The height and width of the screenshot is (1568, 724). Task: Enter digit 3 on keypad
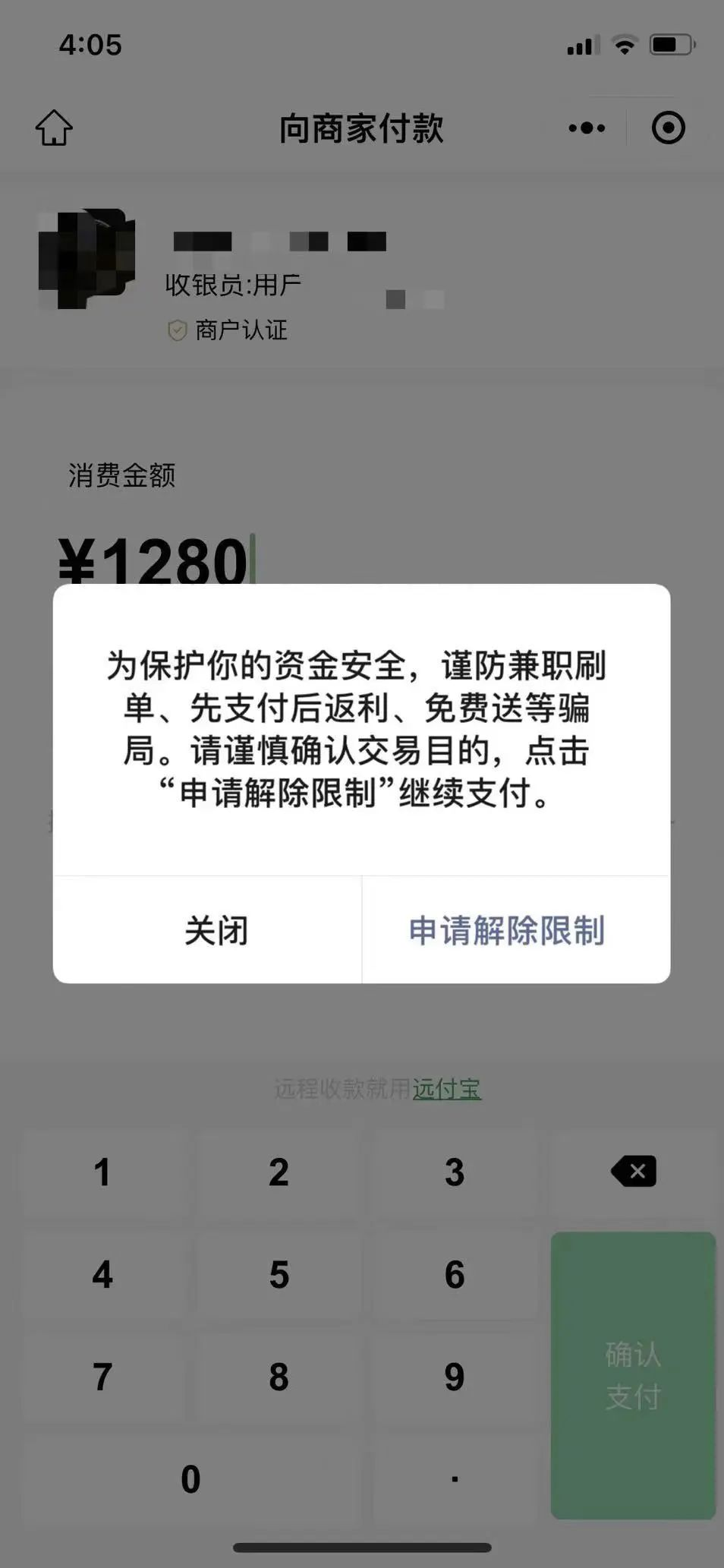(x=454, y=1172)
